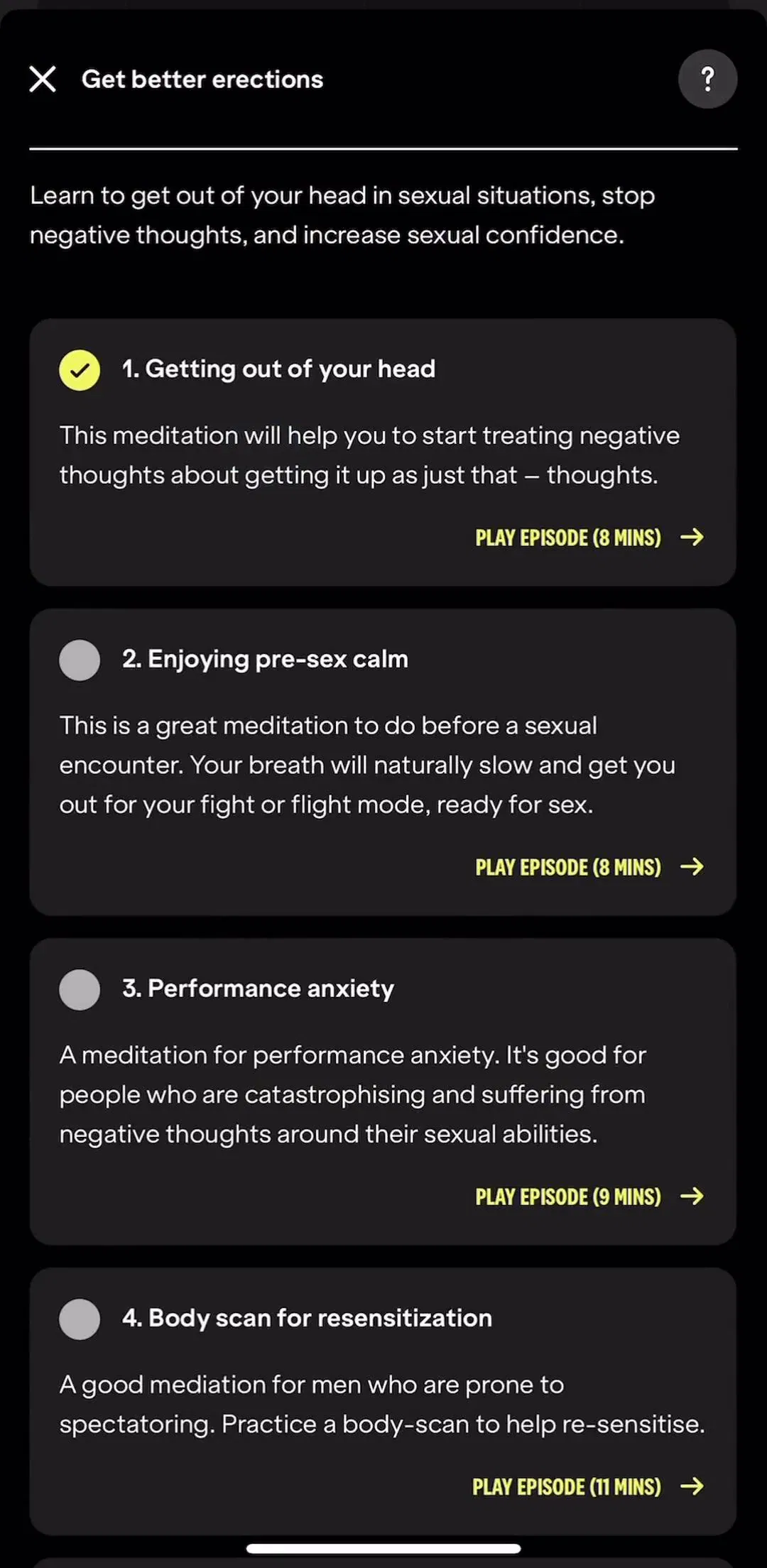
Task: Play the 9 mins Performance anxiety episode
Action: 589,1197
